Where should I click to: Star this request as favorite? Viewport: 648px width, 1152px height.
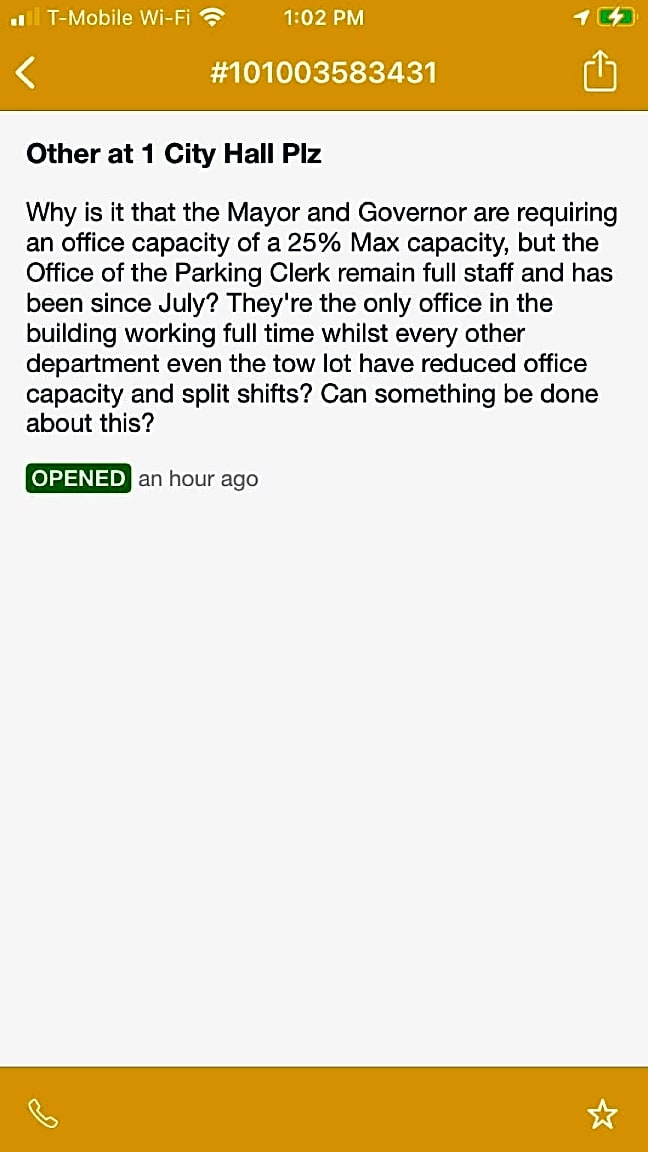coord(602,1114)
